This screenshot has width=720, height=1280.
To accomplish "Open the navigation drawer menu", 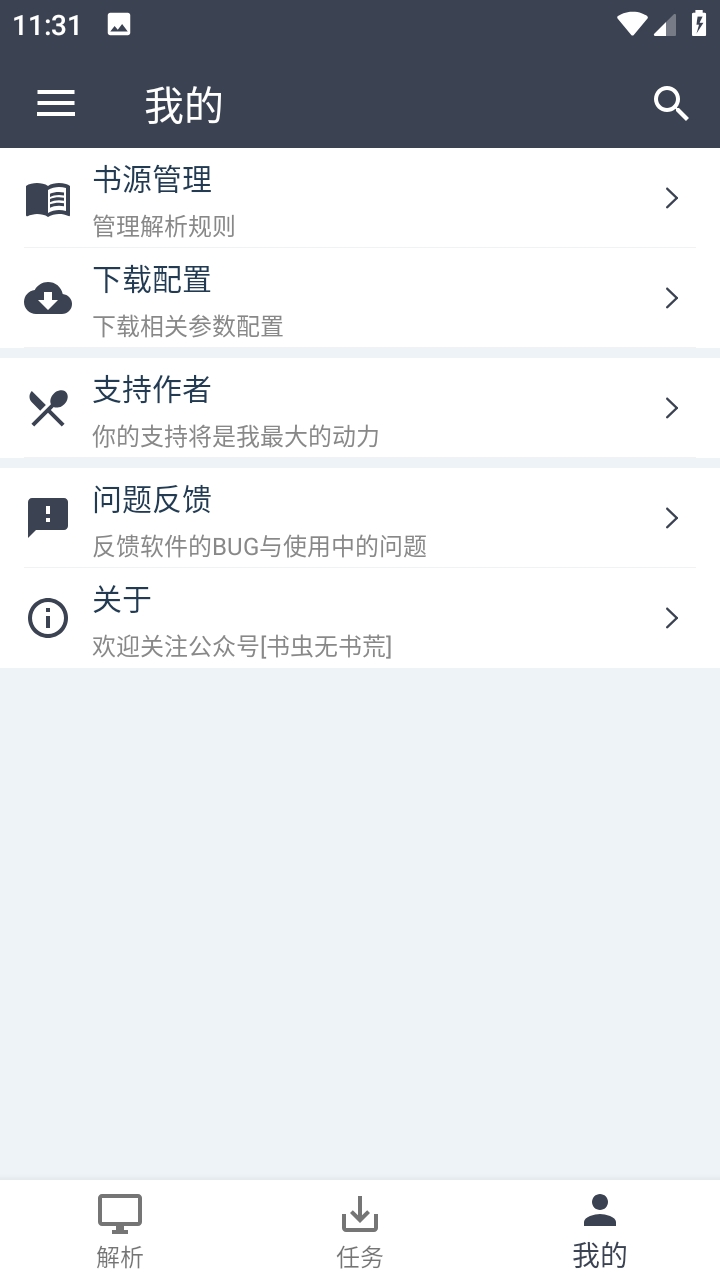I will pyautogui.click(x=56, y=103).
